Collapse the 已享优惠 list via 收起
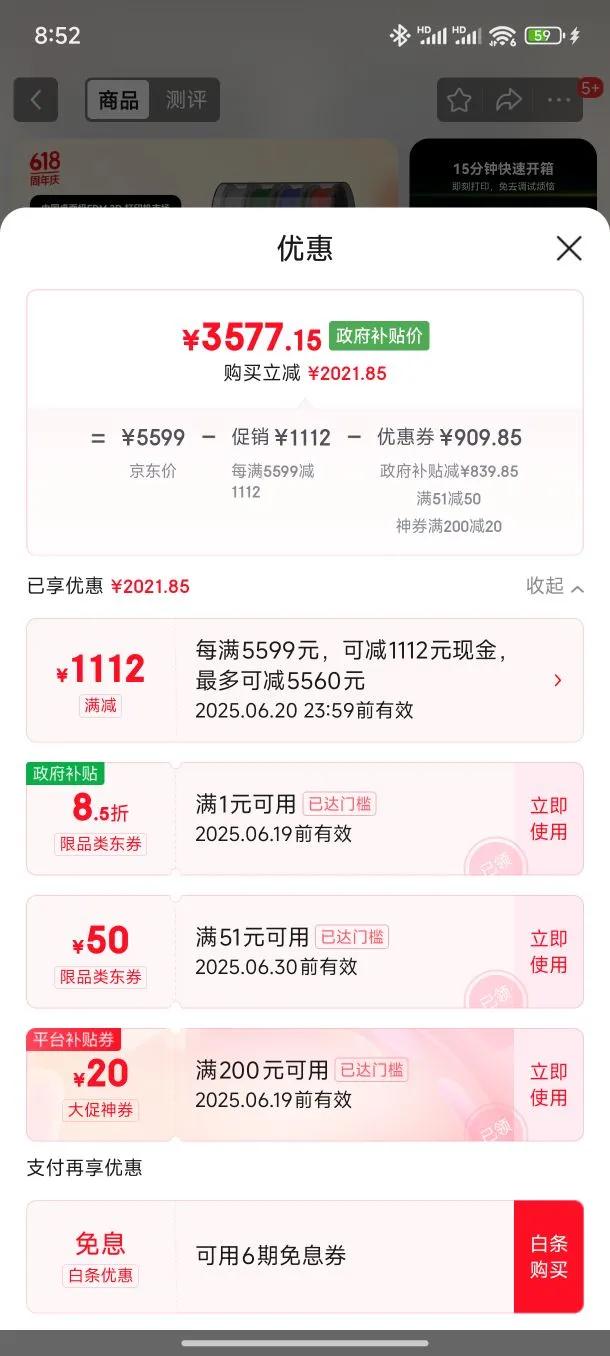This screenshot has height=1356, width=610. (x=554, y=586)
